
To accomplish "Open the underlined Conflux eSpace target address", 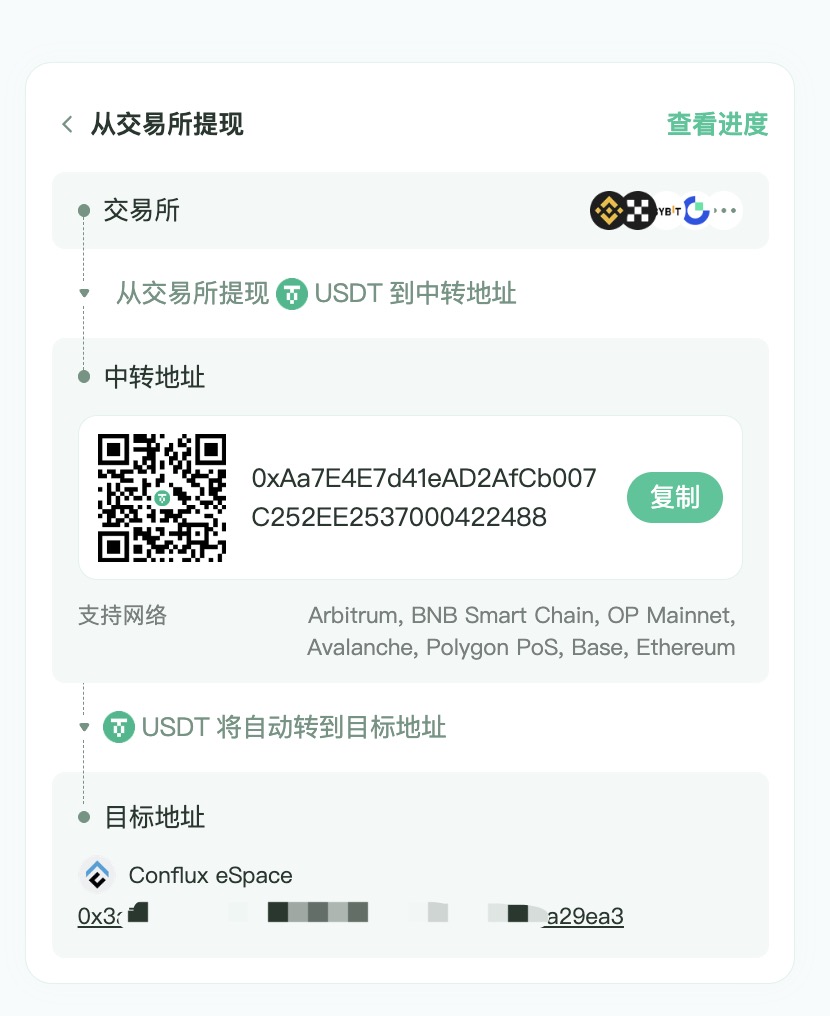I will click(351, 916).
